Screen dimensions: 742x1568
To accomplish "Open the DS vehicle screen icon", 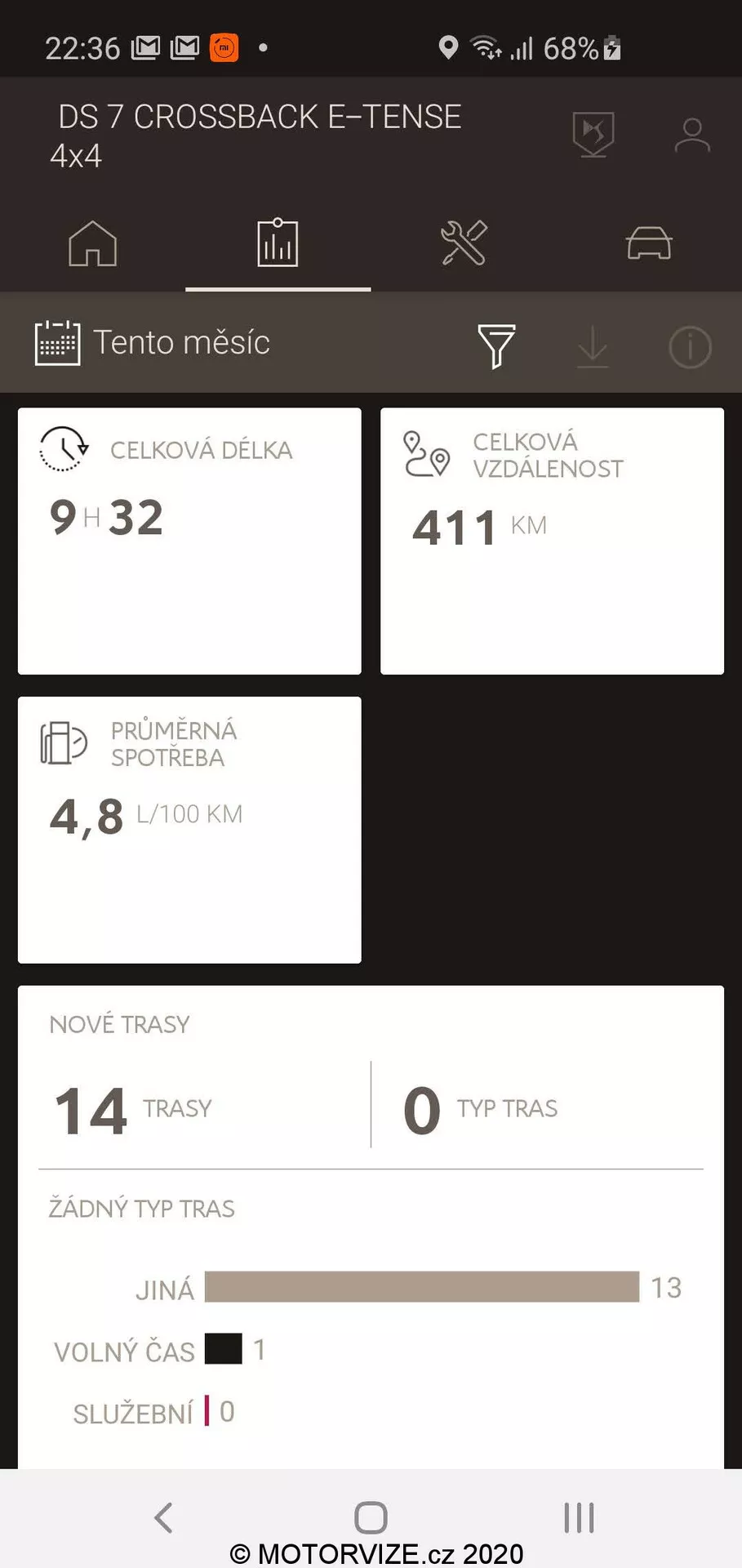I will (x=593, y=135).
